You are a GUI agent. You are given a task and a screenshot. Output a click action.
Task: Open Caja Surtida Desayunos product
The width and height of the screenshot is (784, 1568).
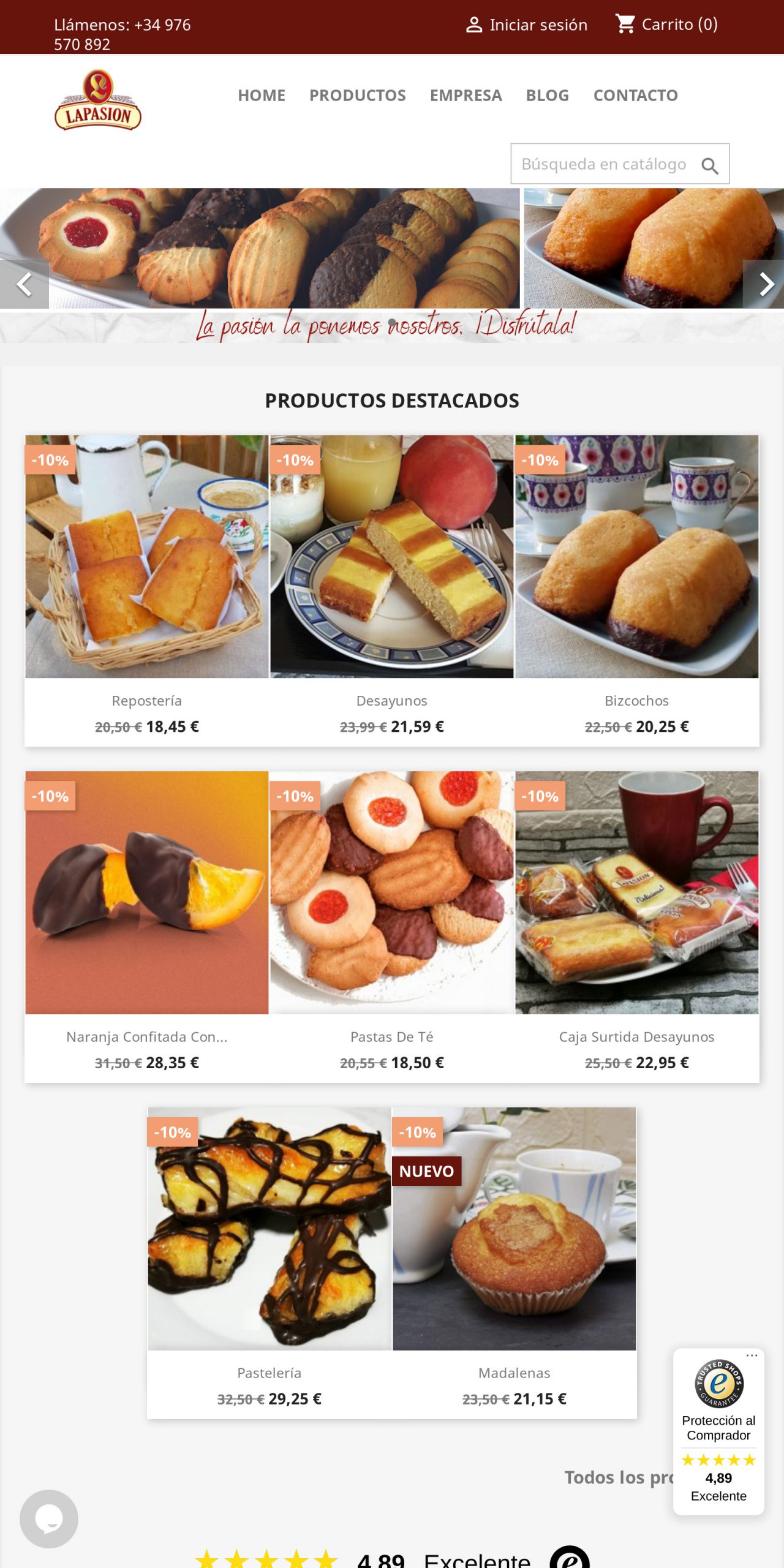coord(637,893)
